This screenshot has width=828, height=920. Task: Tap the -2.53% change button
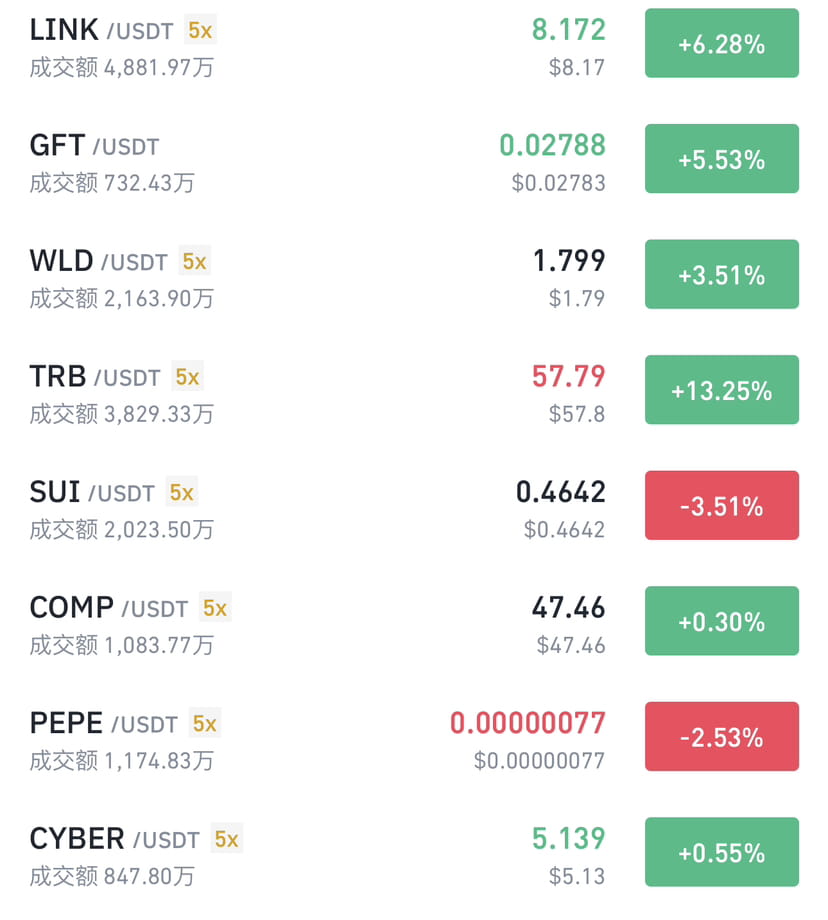tap(722, 736)
